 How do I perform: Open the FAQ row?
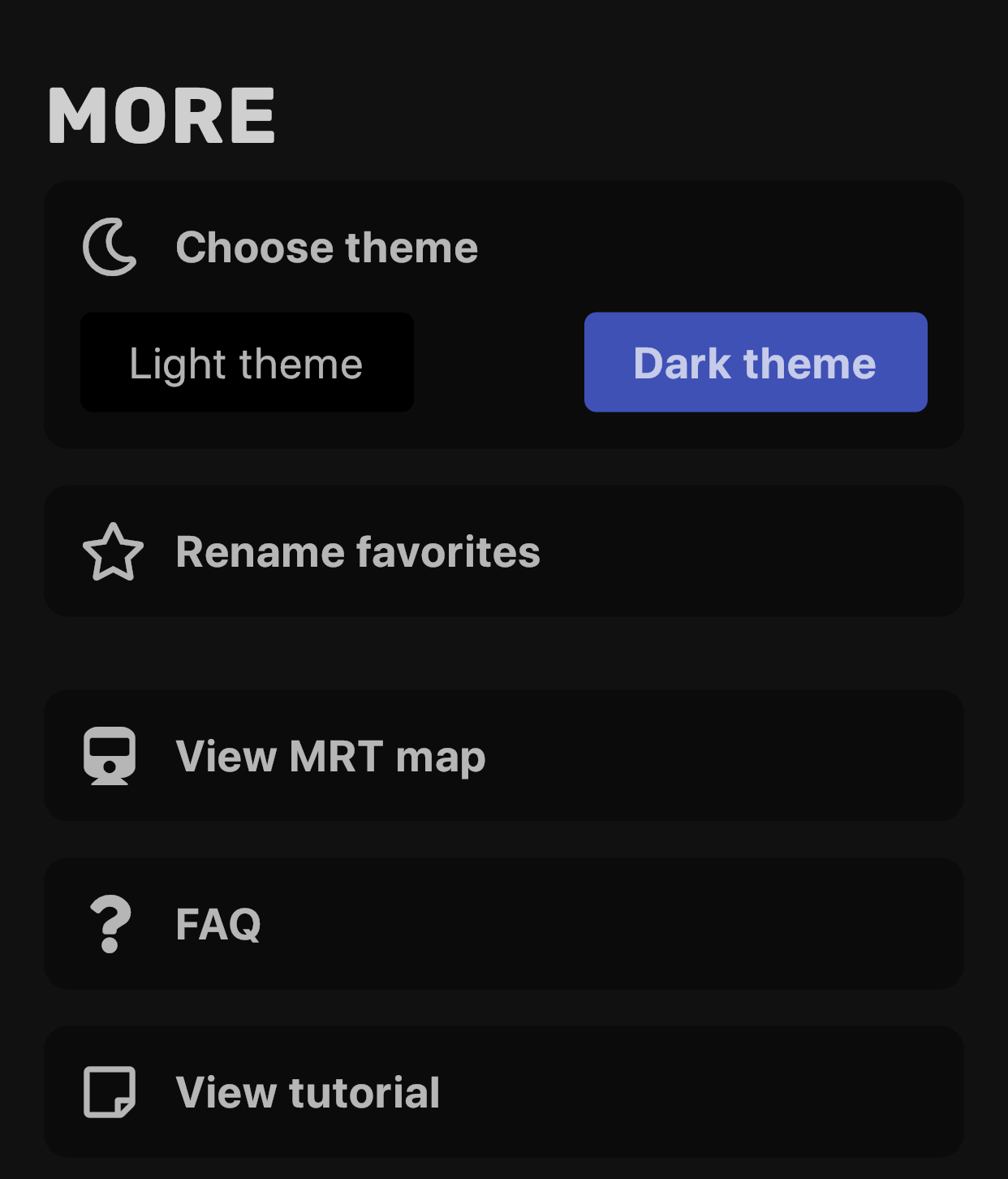coord(503,924)
